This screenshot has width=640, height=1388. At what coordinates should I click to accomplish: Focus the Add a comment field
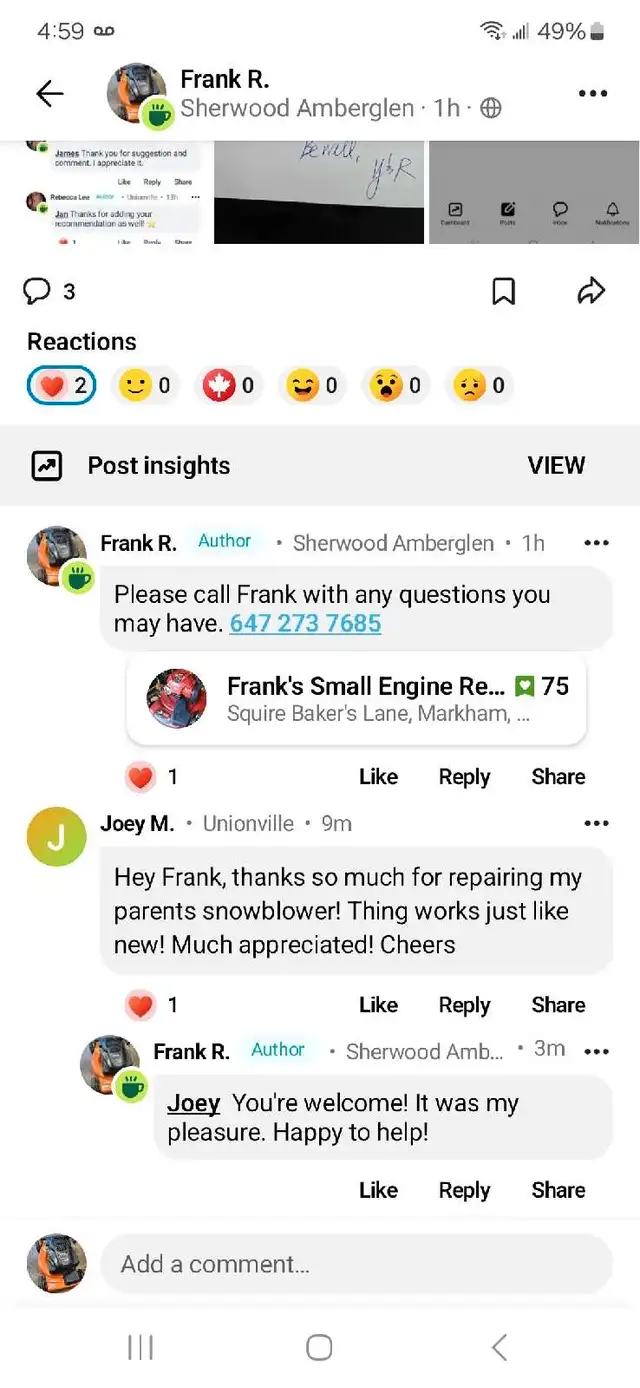click(356, 1264)
